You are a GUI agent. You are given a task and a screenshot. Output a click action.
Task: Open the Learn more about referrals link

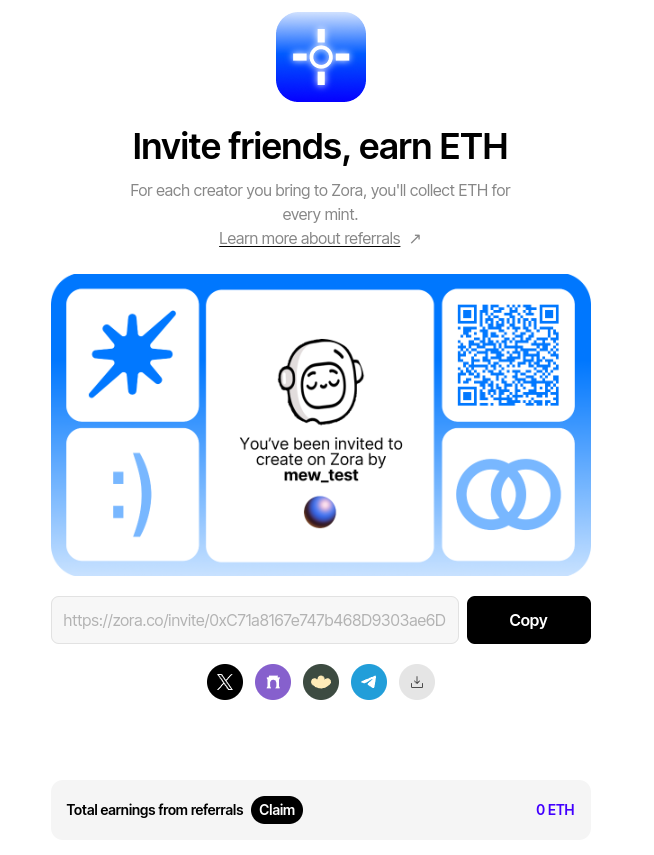click(309, 239)
